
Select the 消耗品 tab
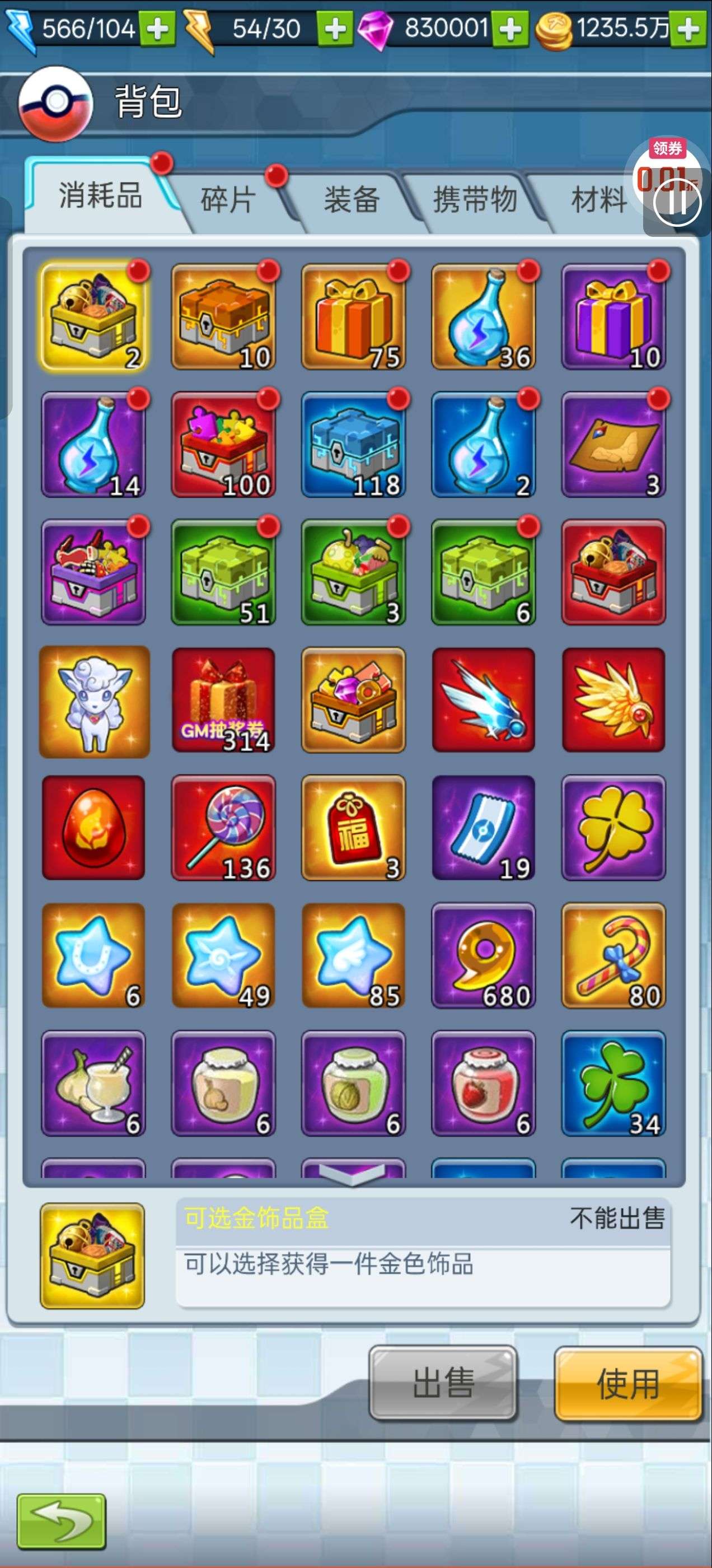pos(100,196)
